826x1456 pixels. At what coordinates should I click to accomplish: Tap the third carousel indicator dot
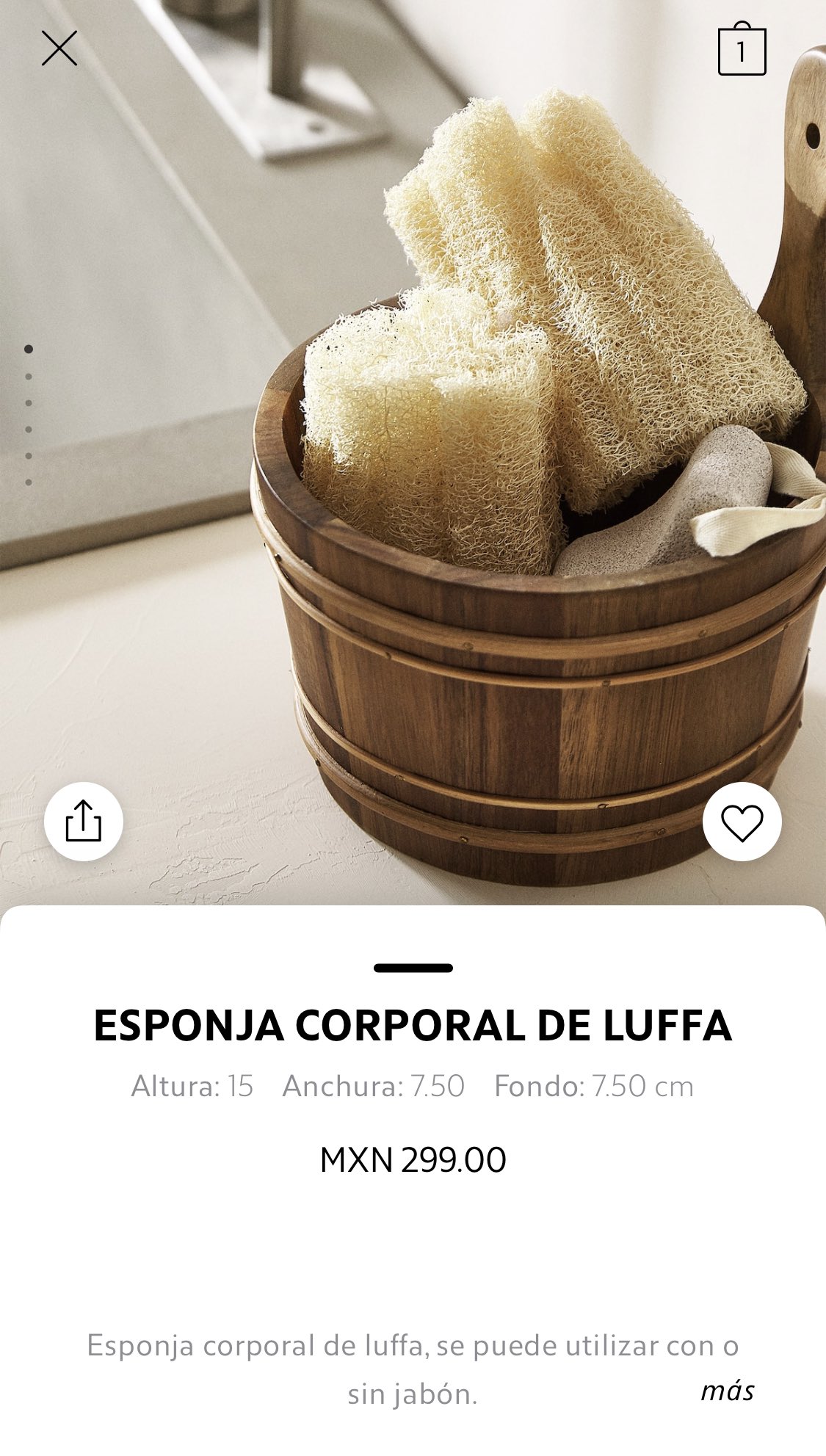29,403
